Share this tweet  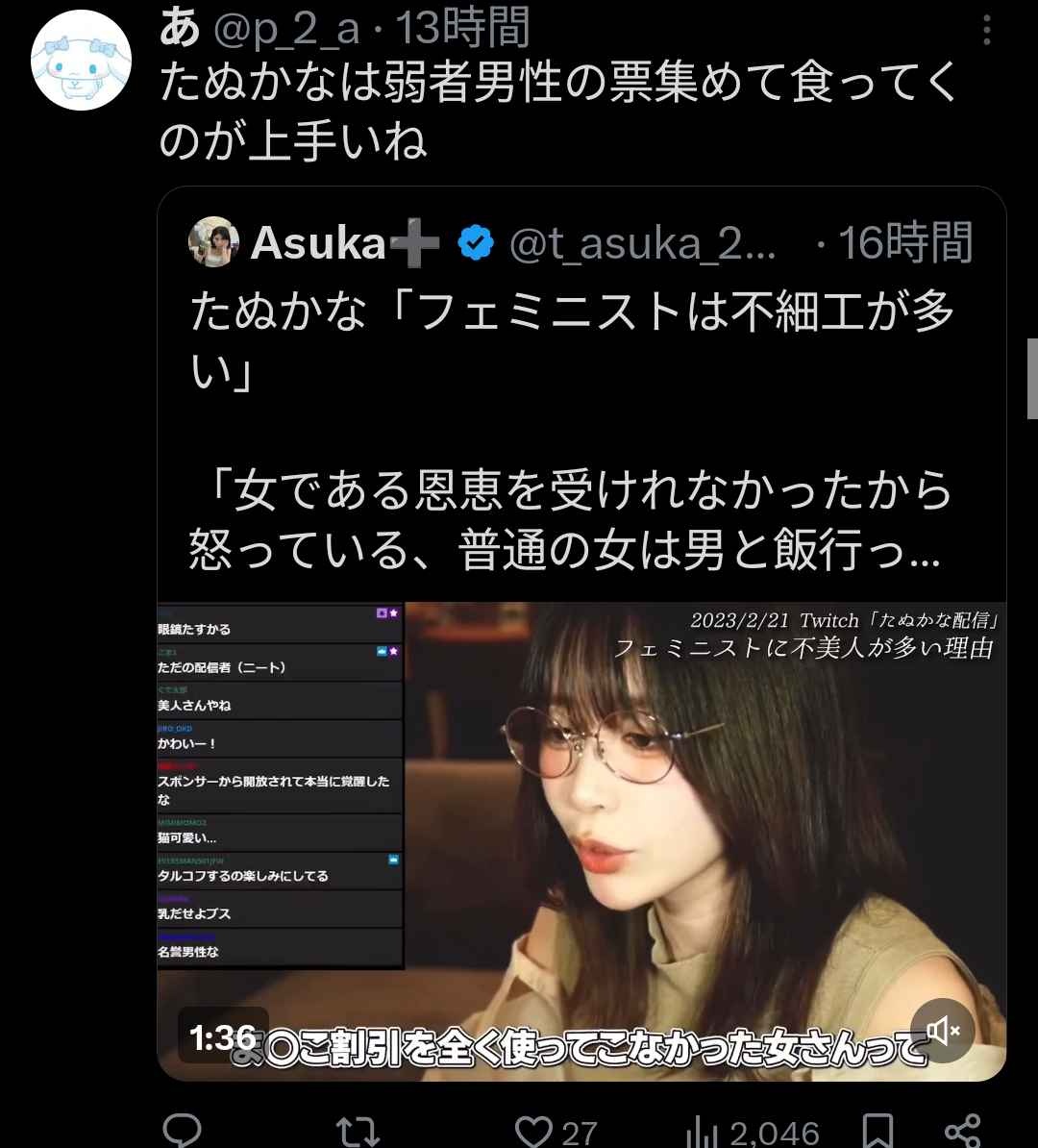[x=962, y=1132]
